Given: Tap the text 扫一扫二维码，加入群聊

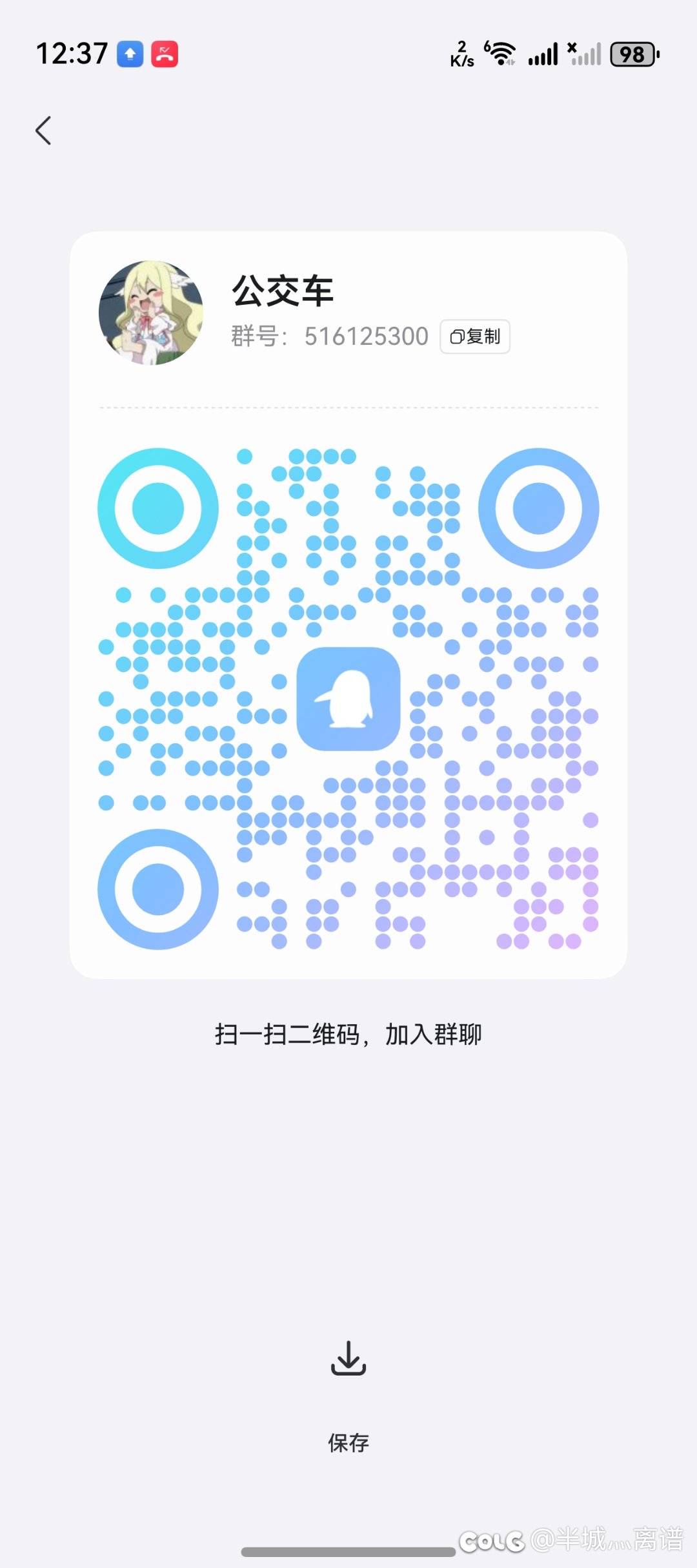Looking at the screenshot, I should pyautogui.click(x=348, y=1033).
